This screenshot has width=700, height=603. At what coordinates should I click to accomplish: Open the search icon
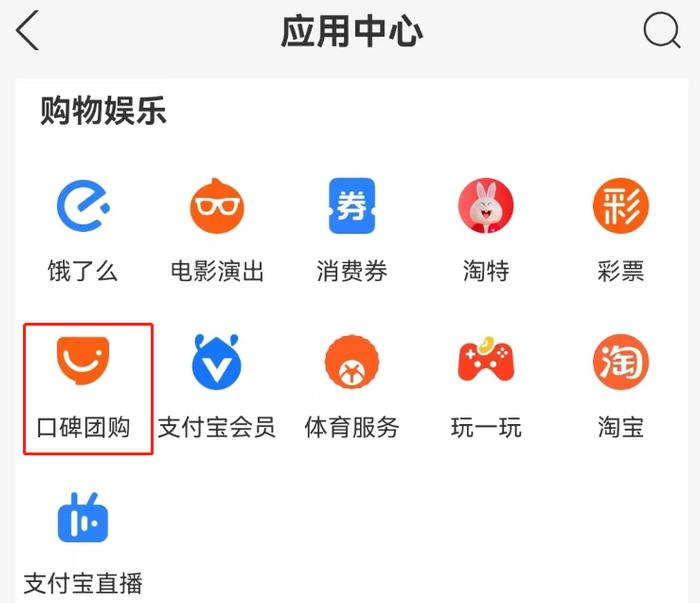tap(661, 32)
